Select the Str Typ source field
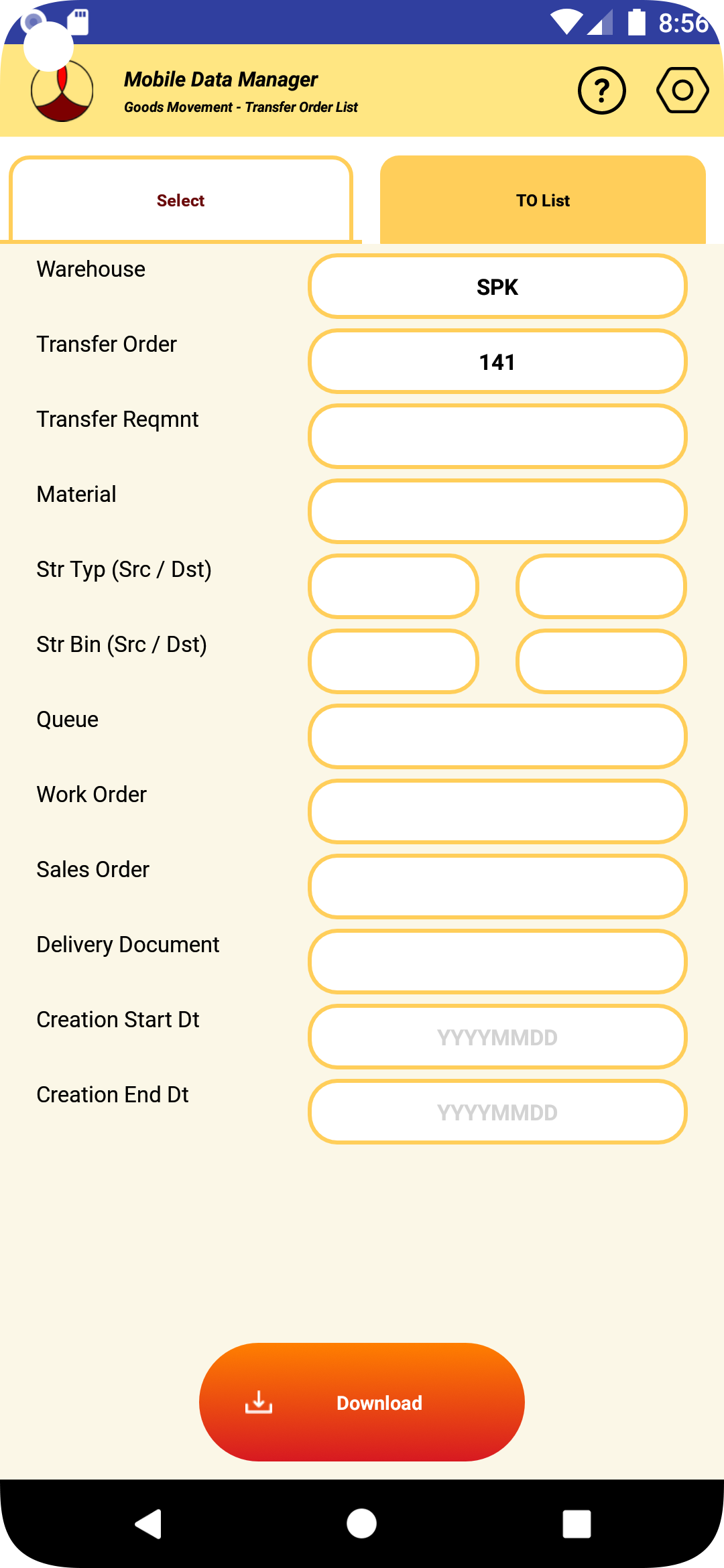 [x=394, y=586]
